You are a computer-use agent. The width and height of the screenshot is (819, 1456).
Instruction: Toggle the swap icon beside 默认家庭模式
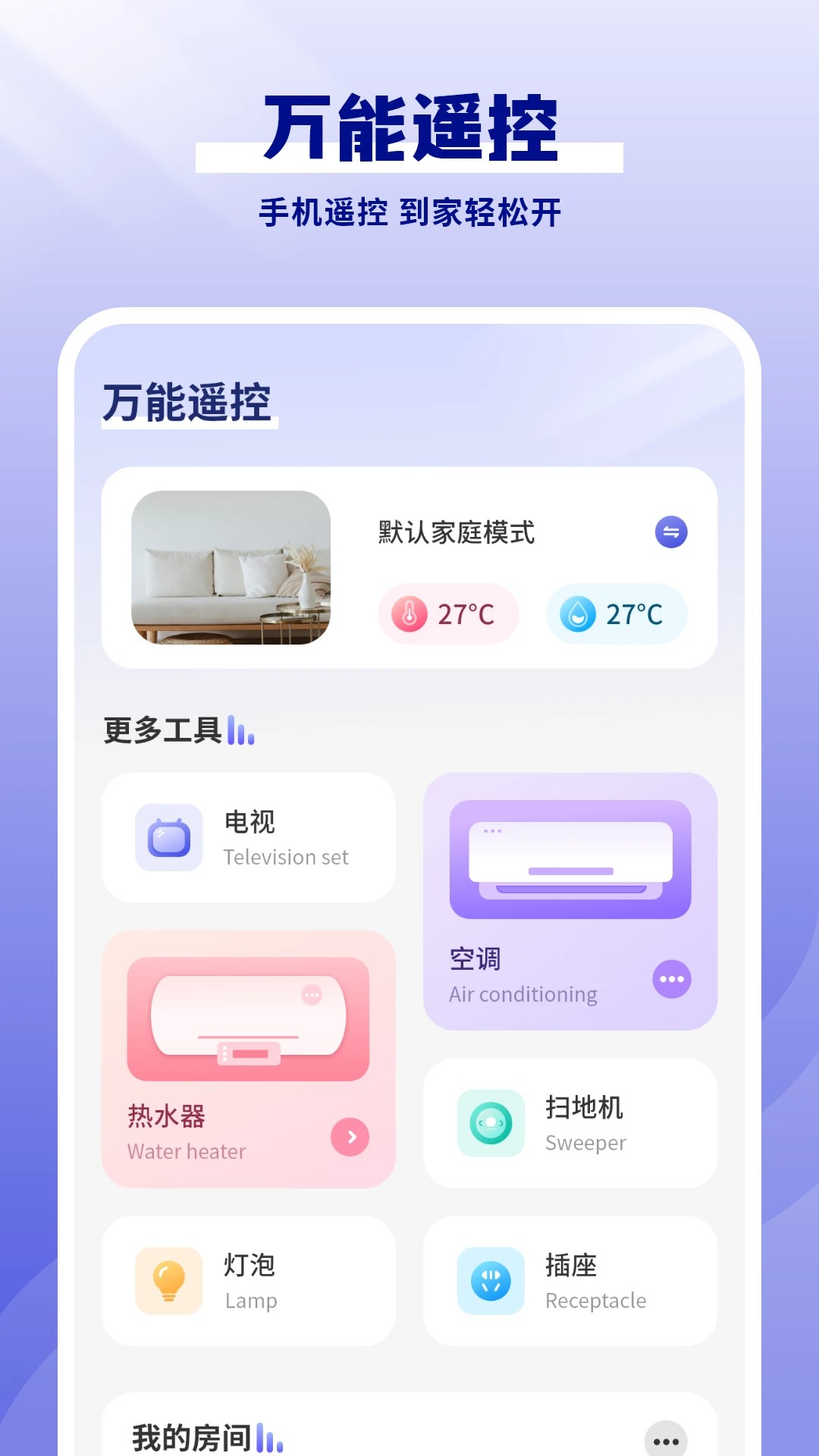(x=670, y=532)
